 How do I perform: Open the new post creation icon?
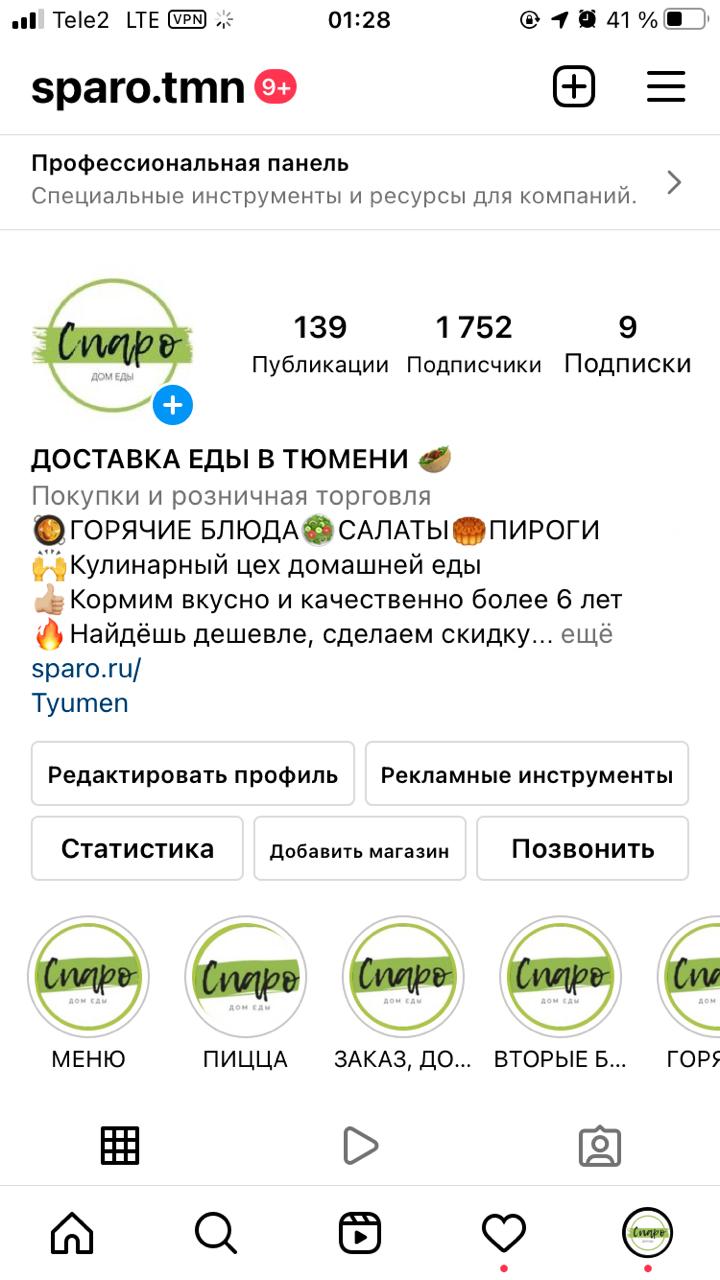click(573, 86)
